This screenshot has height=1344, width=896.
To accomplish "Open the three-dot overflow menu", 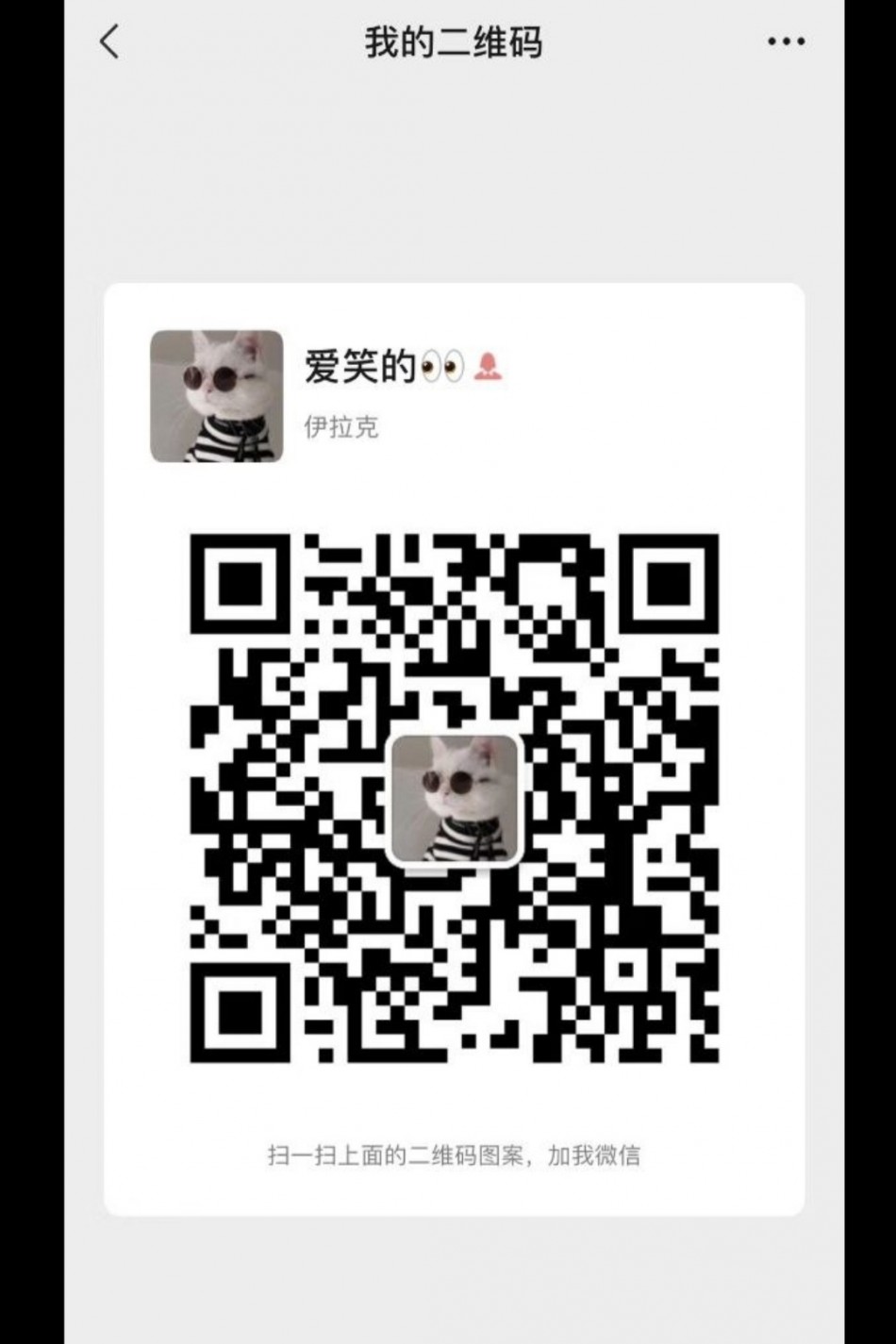I will (x=786, y=42).
